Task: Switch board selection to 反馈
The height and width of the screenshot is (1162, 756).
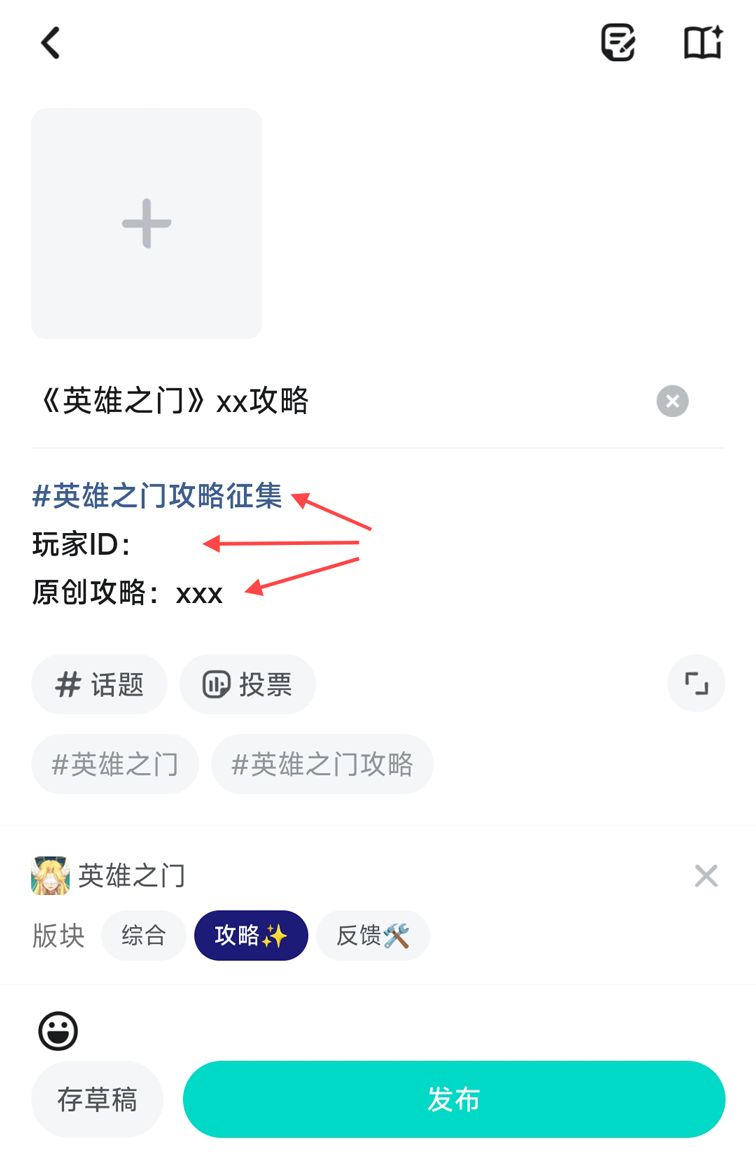Action: click(373, 936)
